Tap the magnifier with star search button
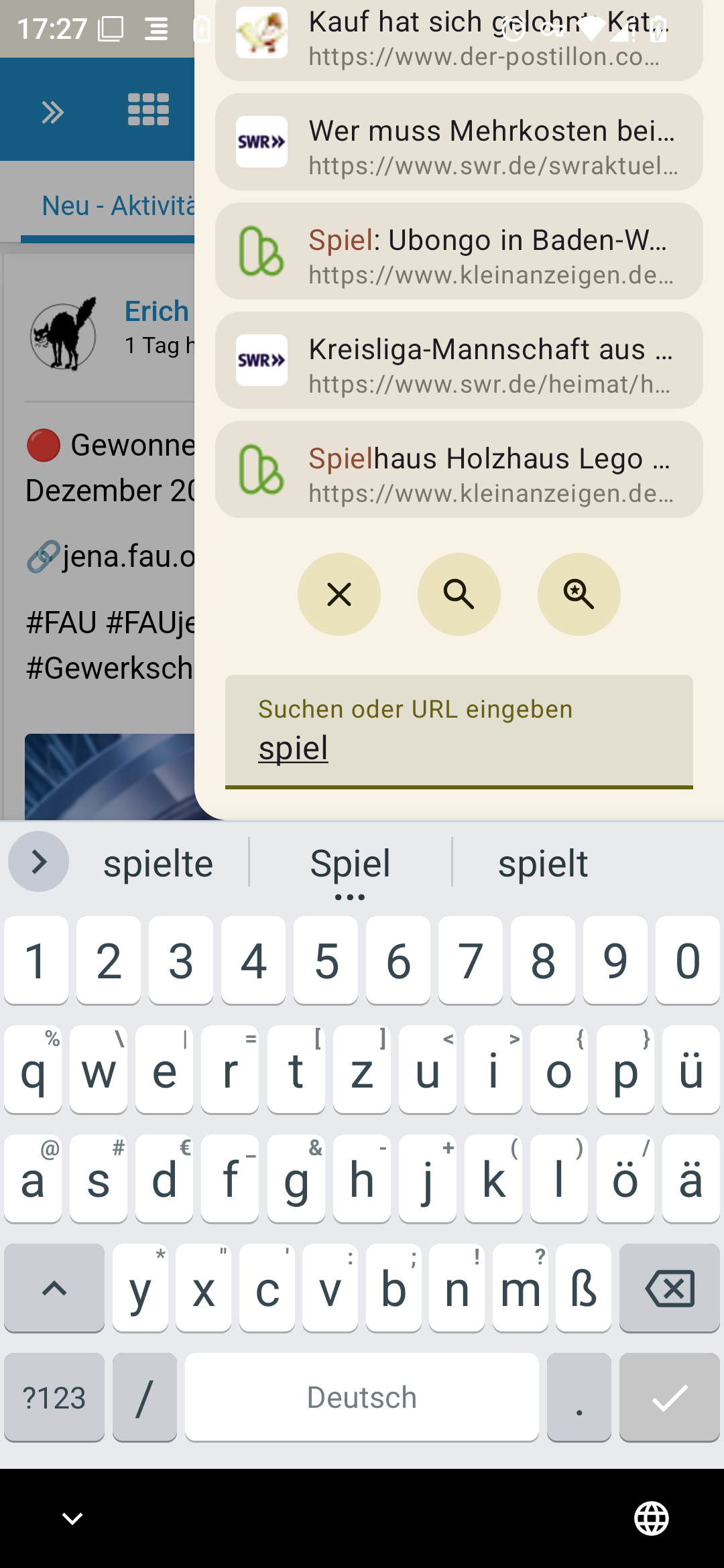 pos(579,594)
